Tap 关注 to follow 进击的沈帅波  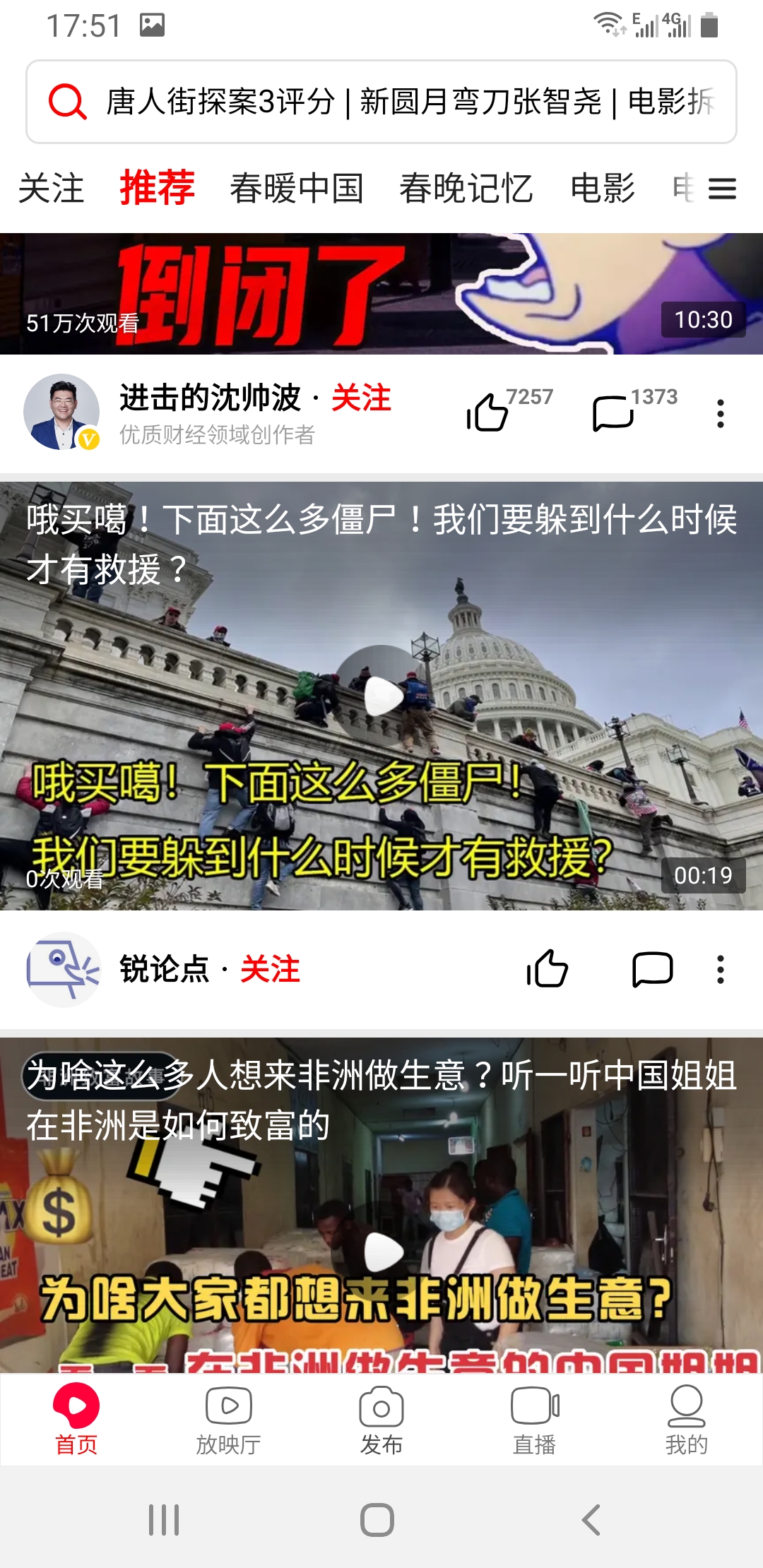(361, 399)
